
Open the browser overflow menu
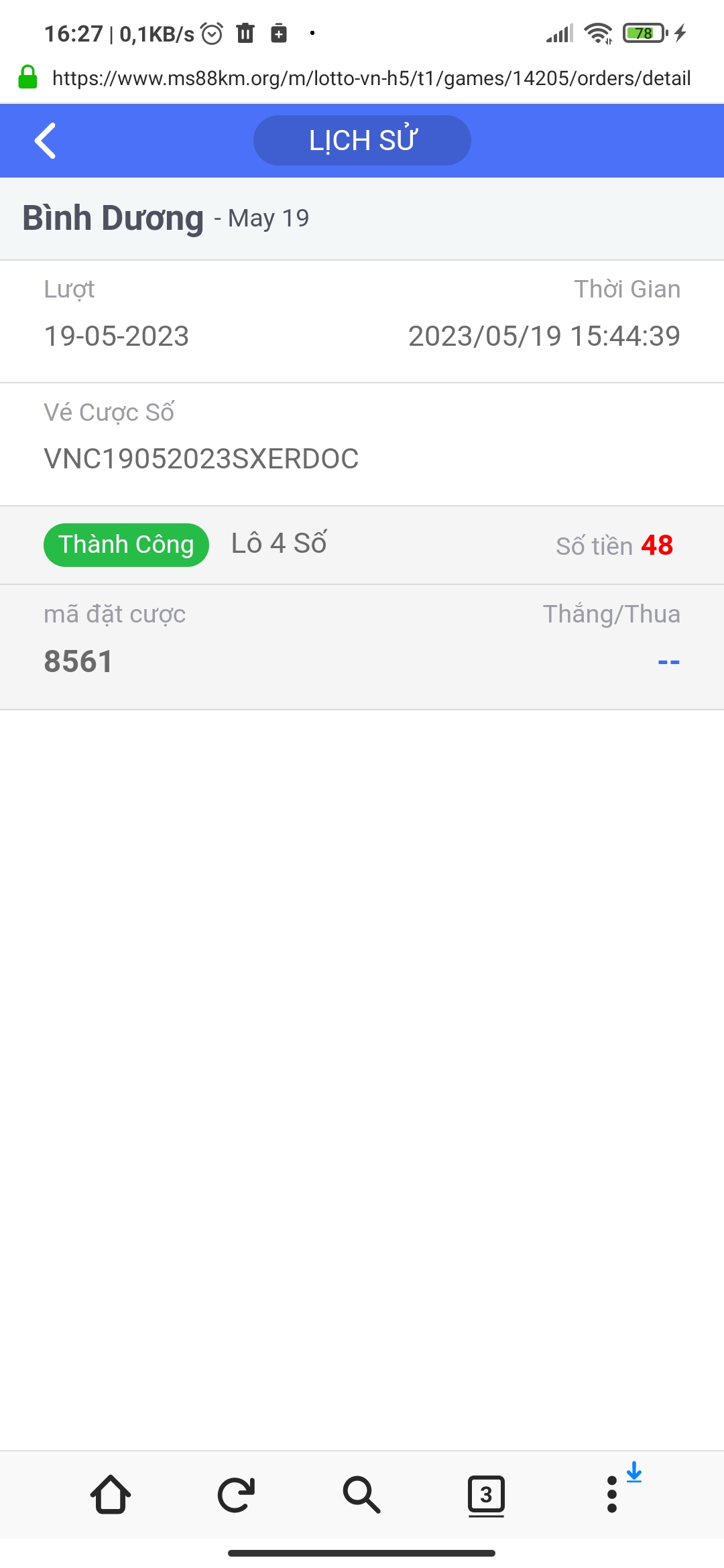tap(611, 1494)
